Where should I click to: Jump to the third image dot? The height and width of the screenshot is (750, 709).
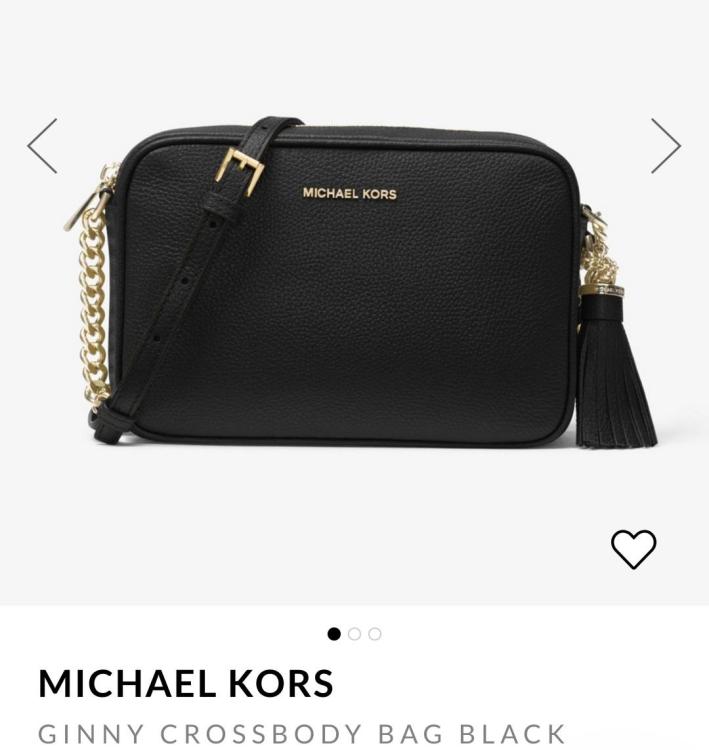click(375, 634)
